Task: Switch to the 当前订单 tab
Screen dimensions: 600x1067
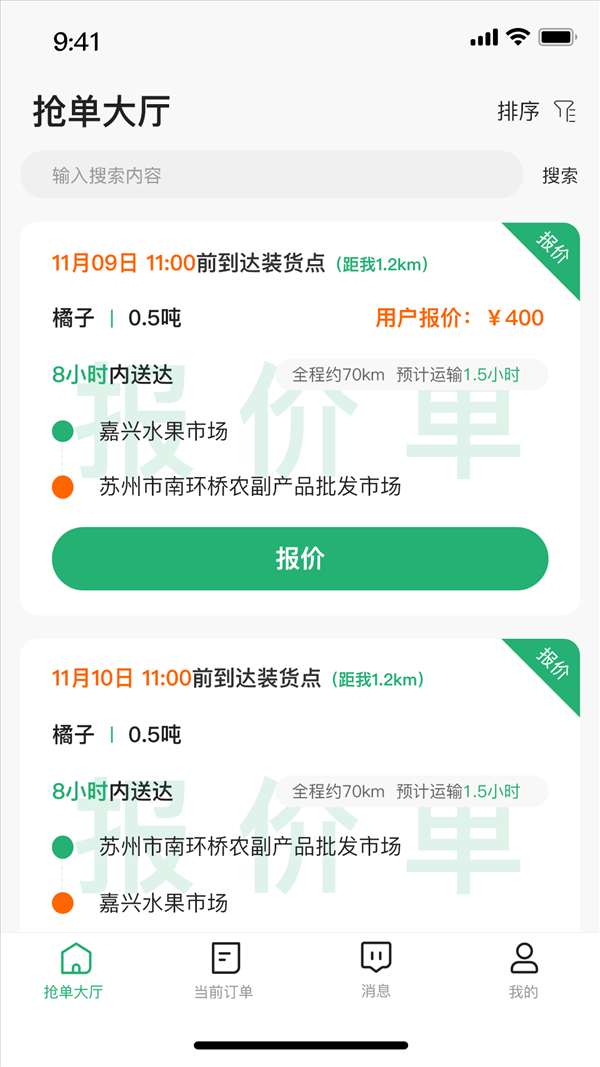Action: click(x=224, y=970)
